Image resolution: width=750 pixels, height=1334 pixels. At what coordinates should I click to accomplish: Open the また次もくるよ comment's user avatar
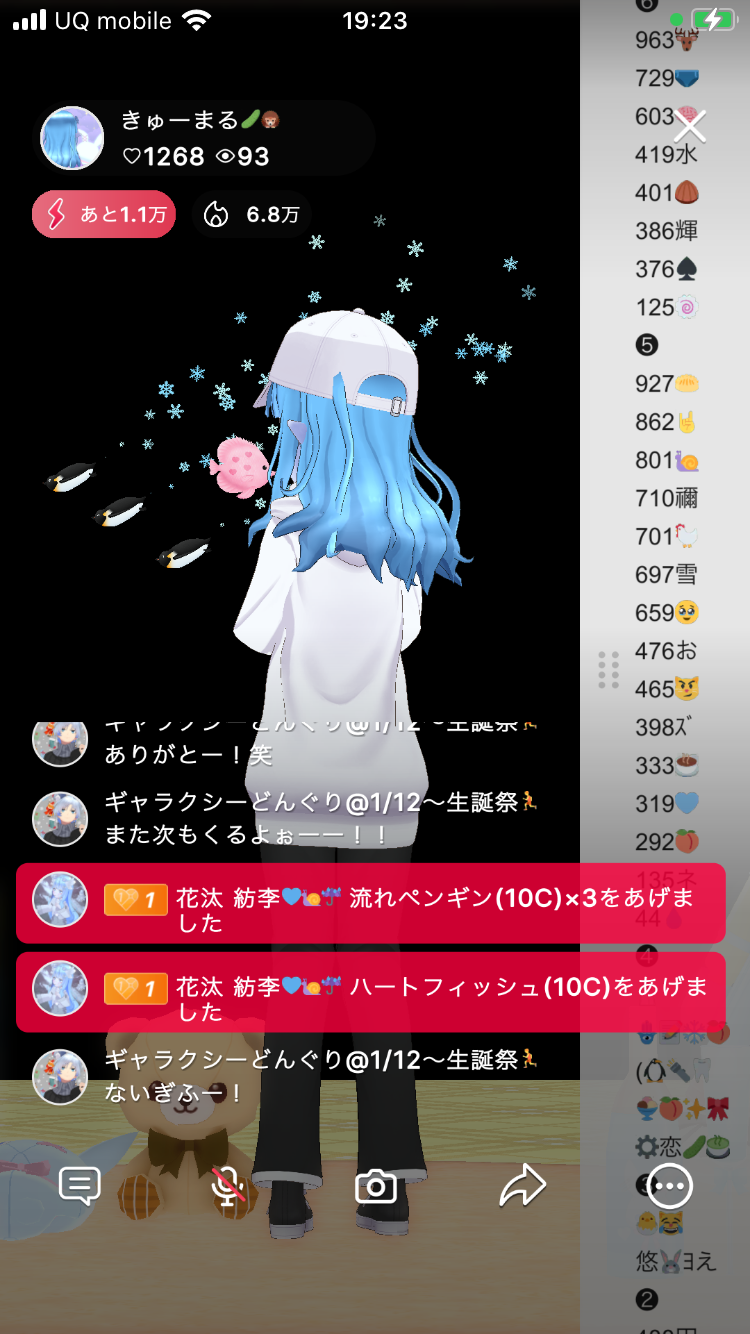click(60, 818)
